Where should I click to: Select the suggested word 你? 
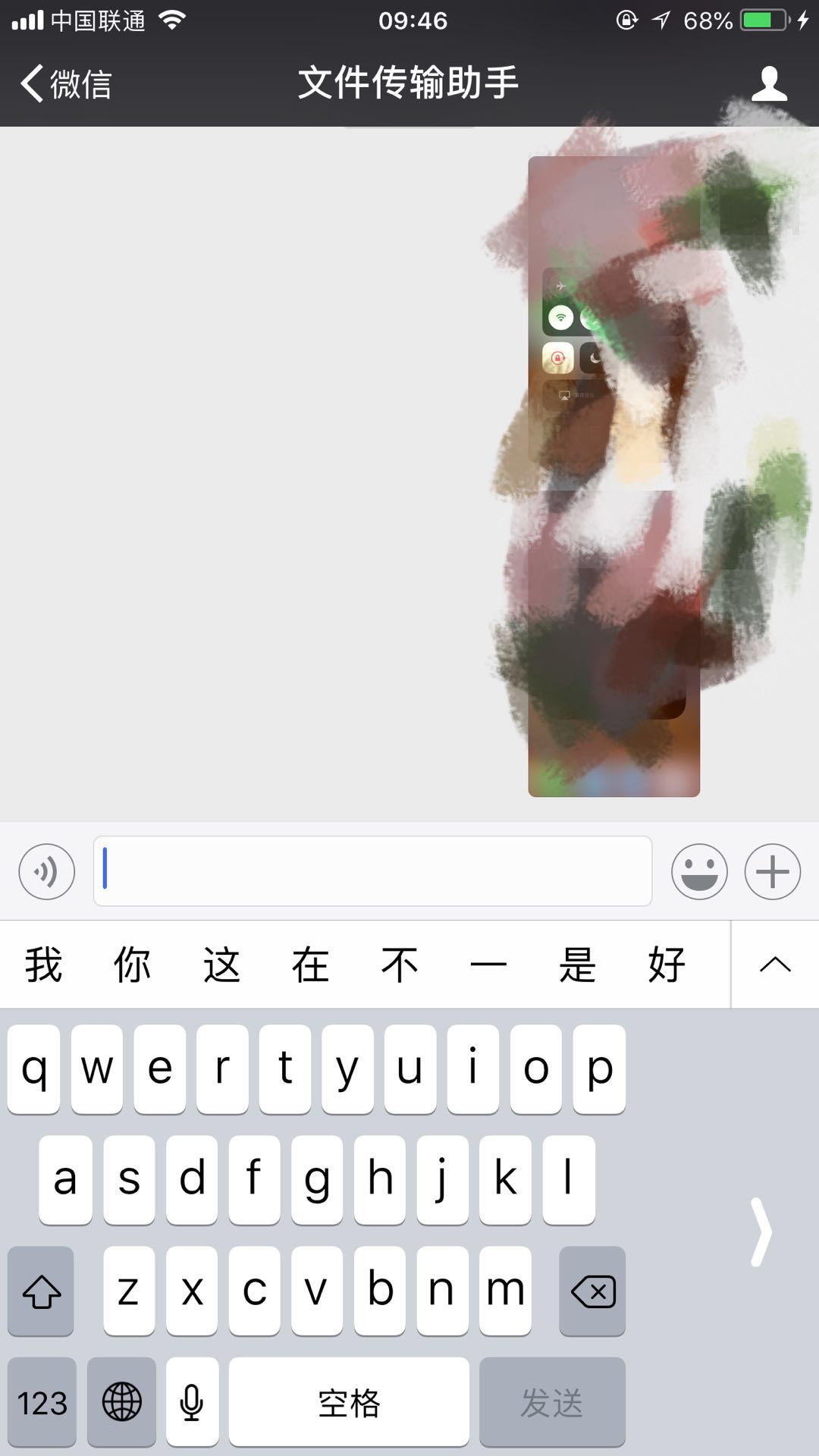click(x=132, y=965)
